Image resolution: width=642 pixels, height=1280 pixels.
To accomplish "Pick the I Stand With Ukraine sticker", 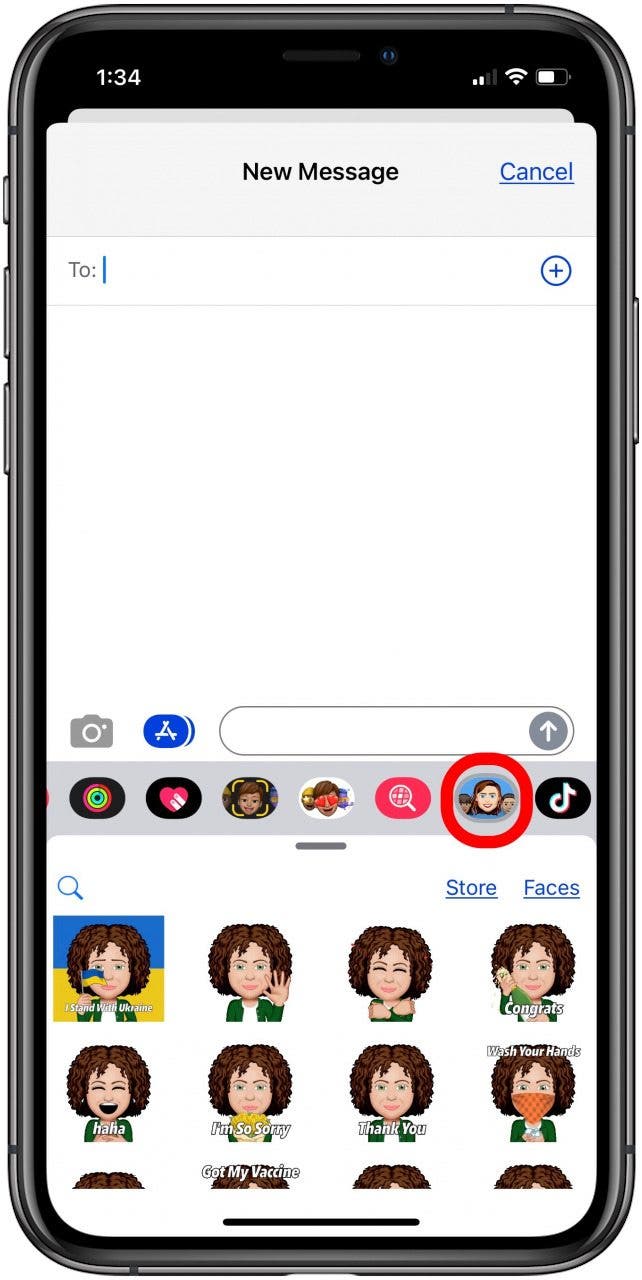I will (109, 968).
